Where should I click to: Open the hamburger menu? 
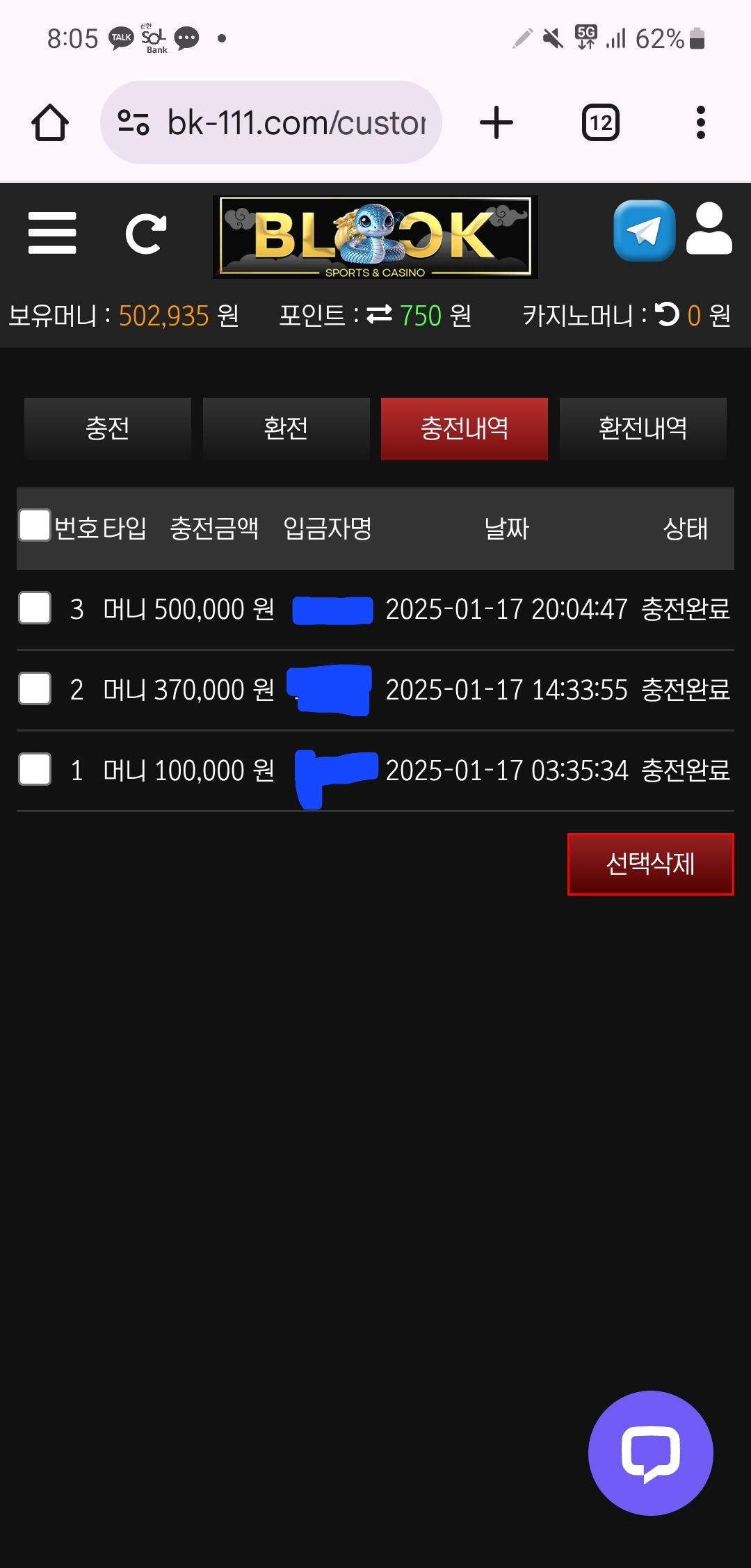[x=52, y=233]
